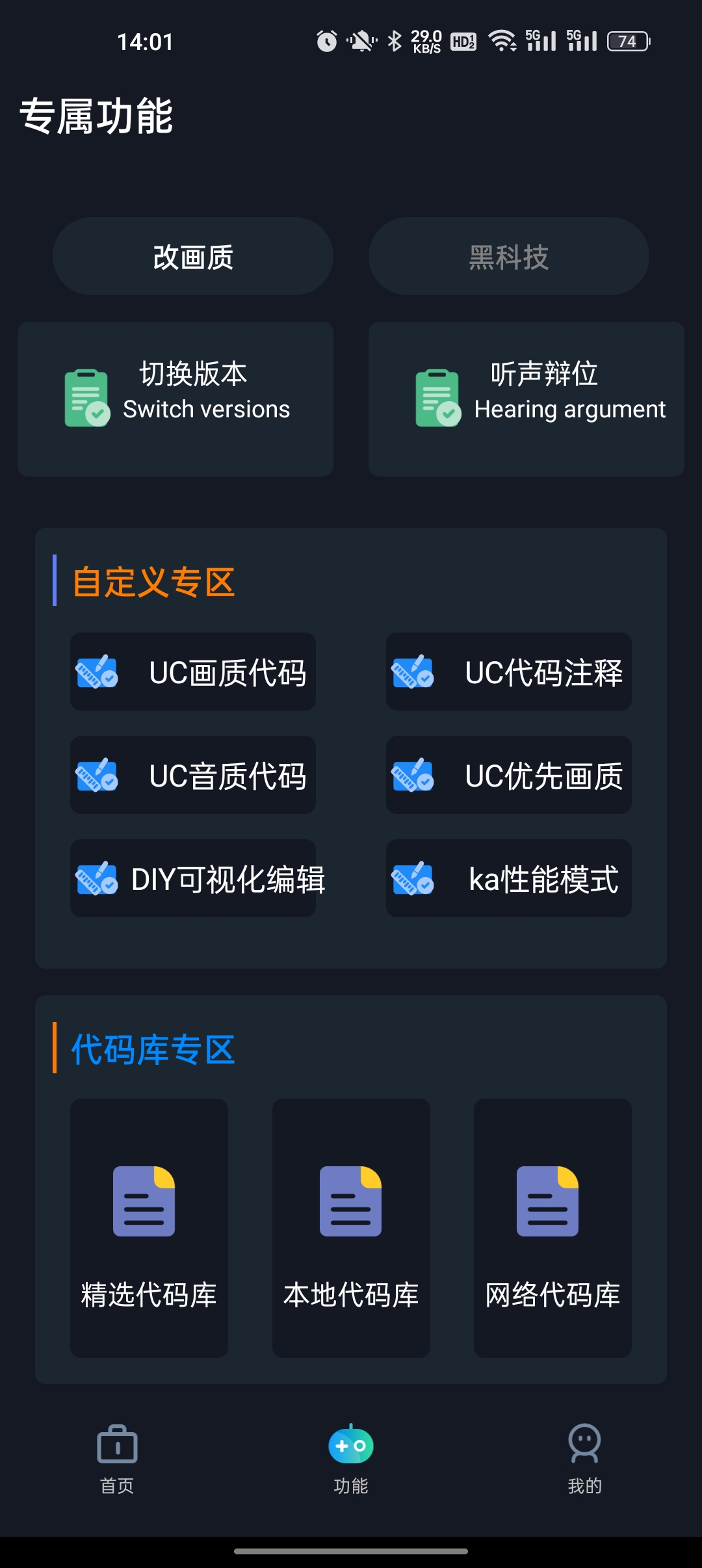
Task: Open the Switch versions card
Action: point(174,398)
